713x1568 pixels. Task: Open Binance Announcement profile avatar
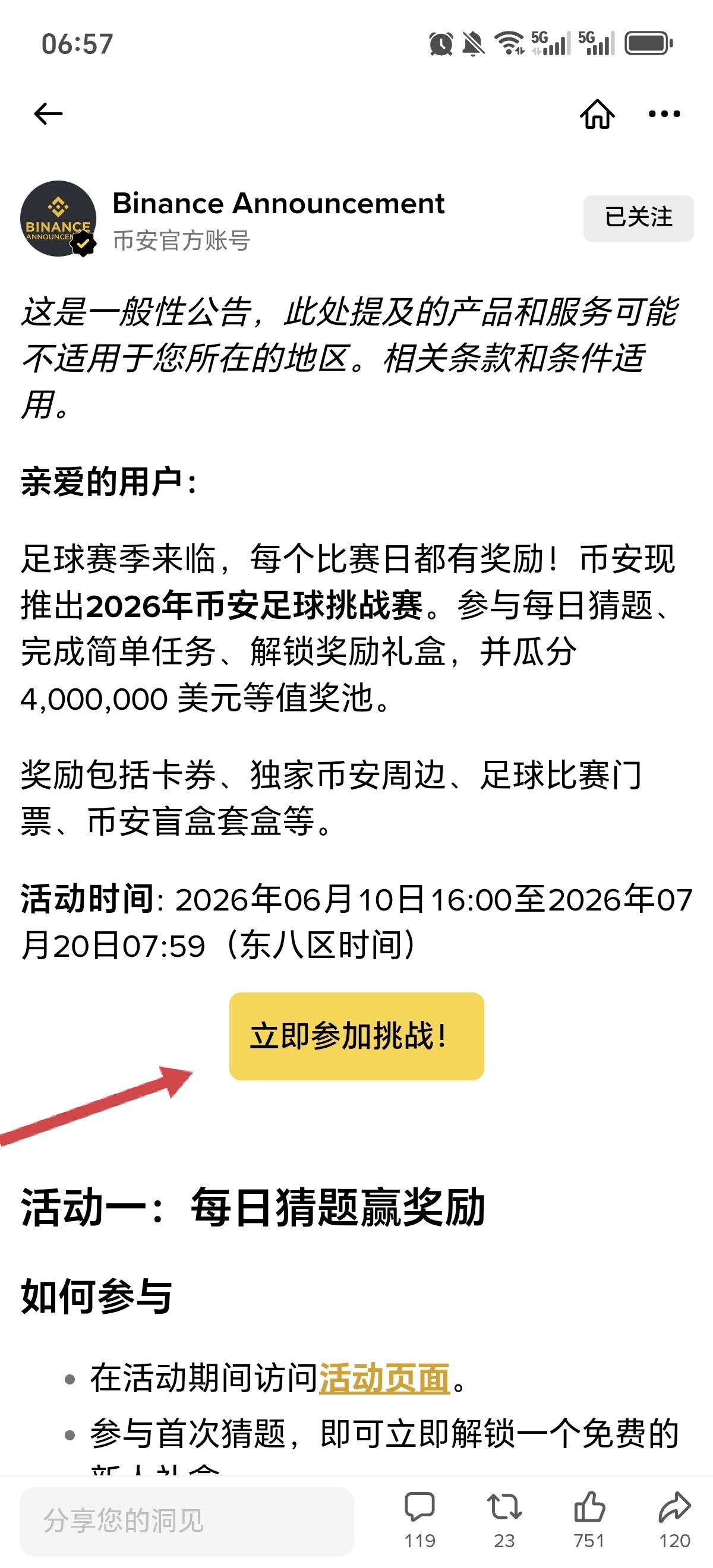[x=58, y=219]
